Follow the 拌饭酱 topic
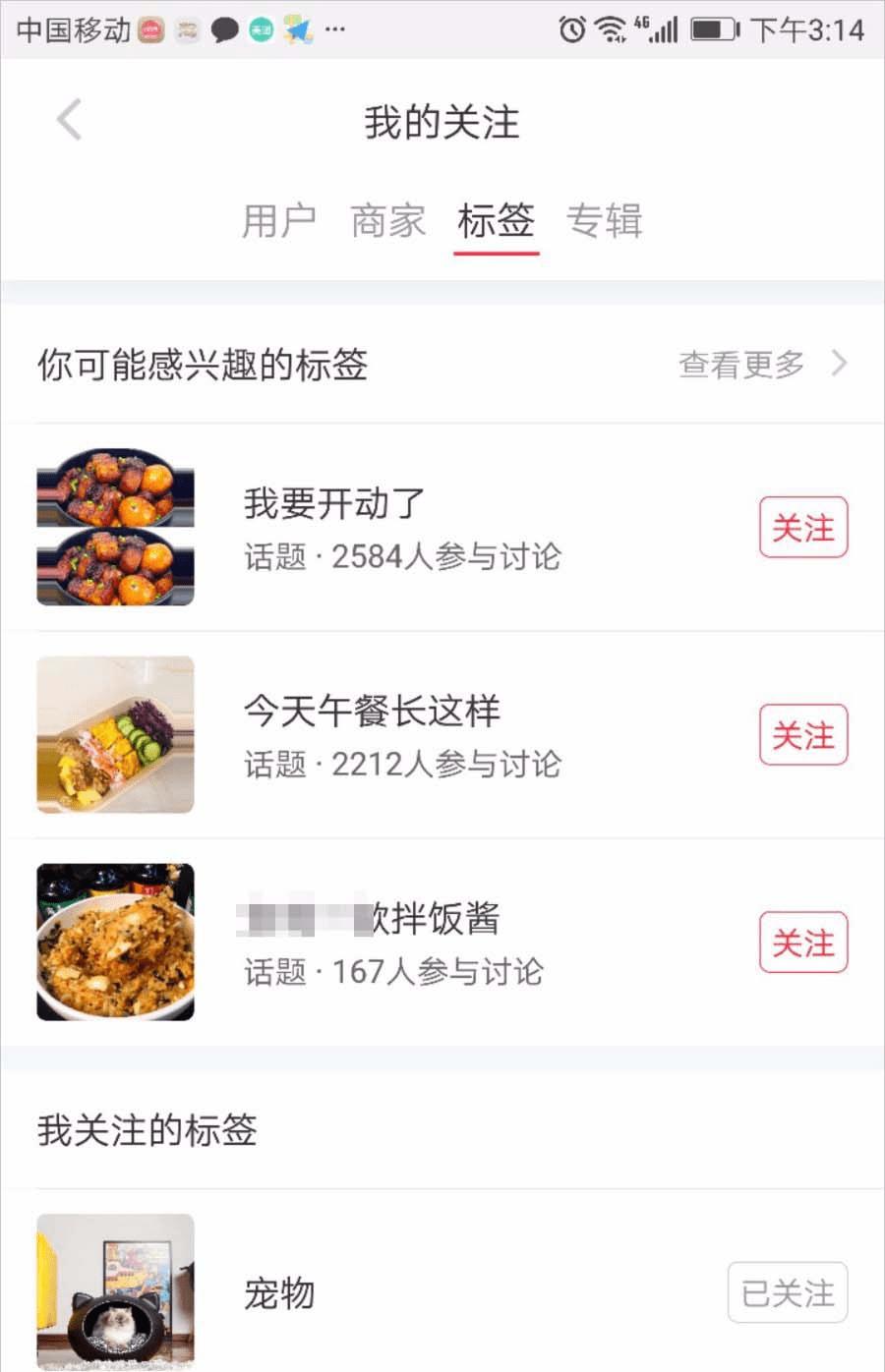This screenshot has height=1372, width=885. tap(802, 943)
